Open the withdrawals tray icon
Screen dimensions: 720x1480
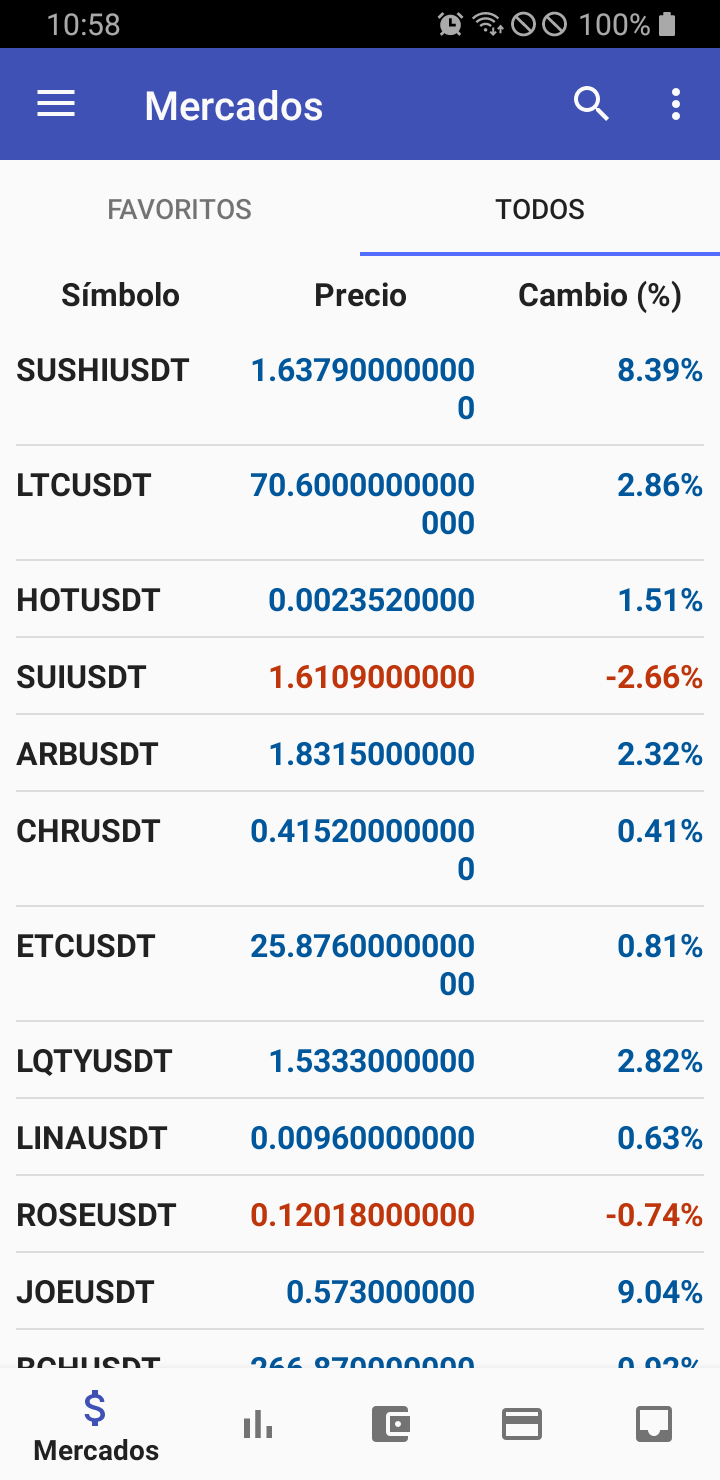pyautogui.click(x=652, y=1422)
